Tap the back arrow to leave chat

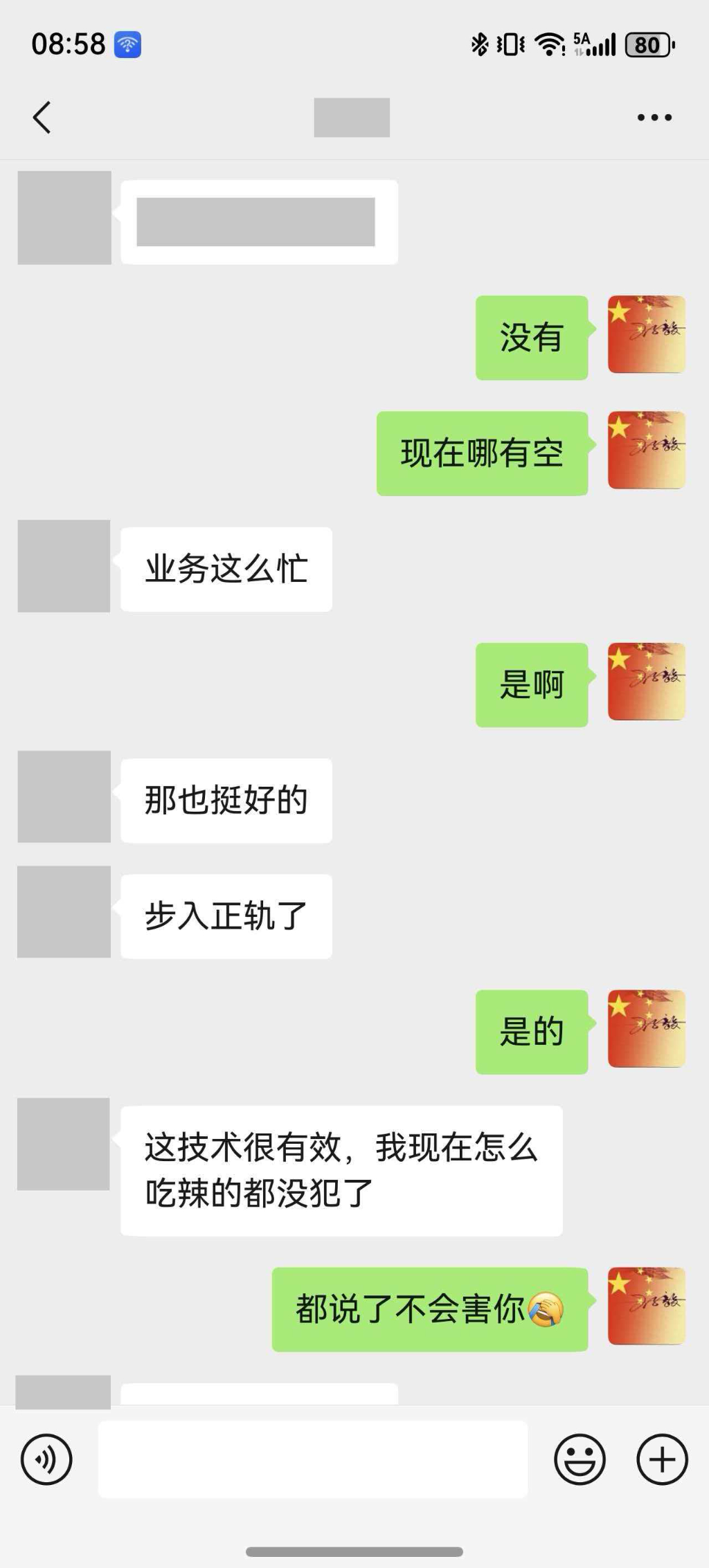[42, 116]
